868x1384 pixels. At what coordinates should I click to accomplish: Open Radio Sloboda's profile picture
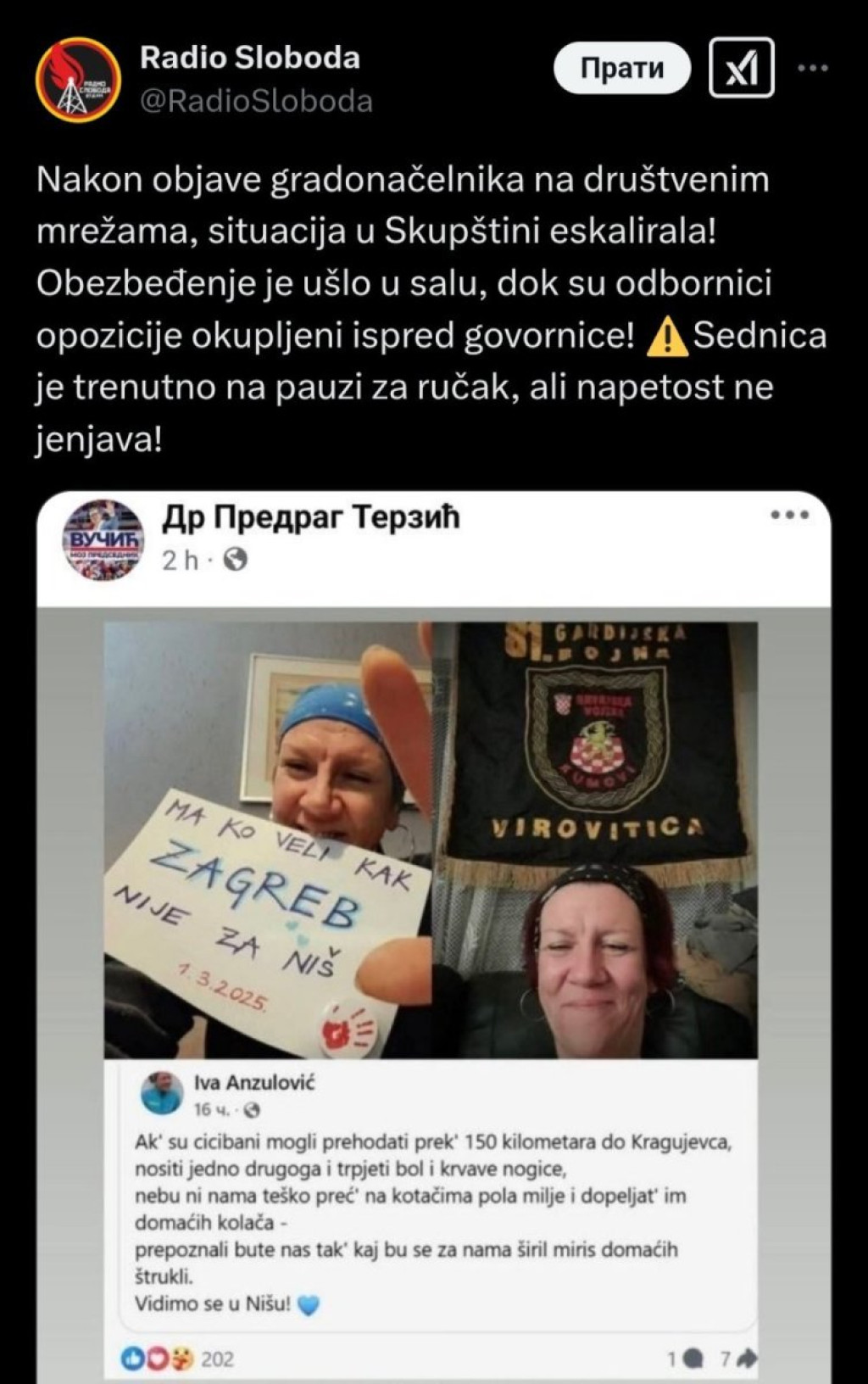(78, 80)
